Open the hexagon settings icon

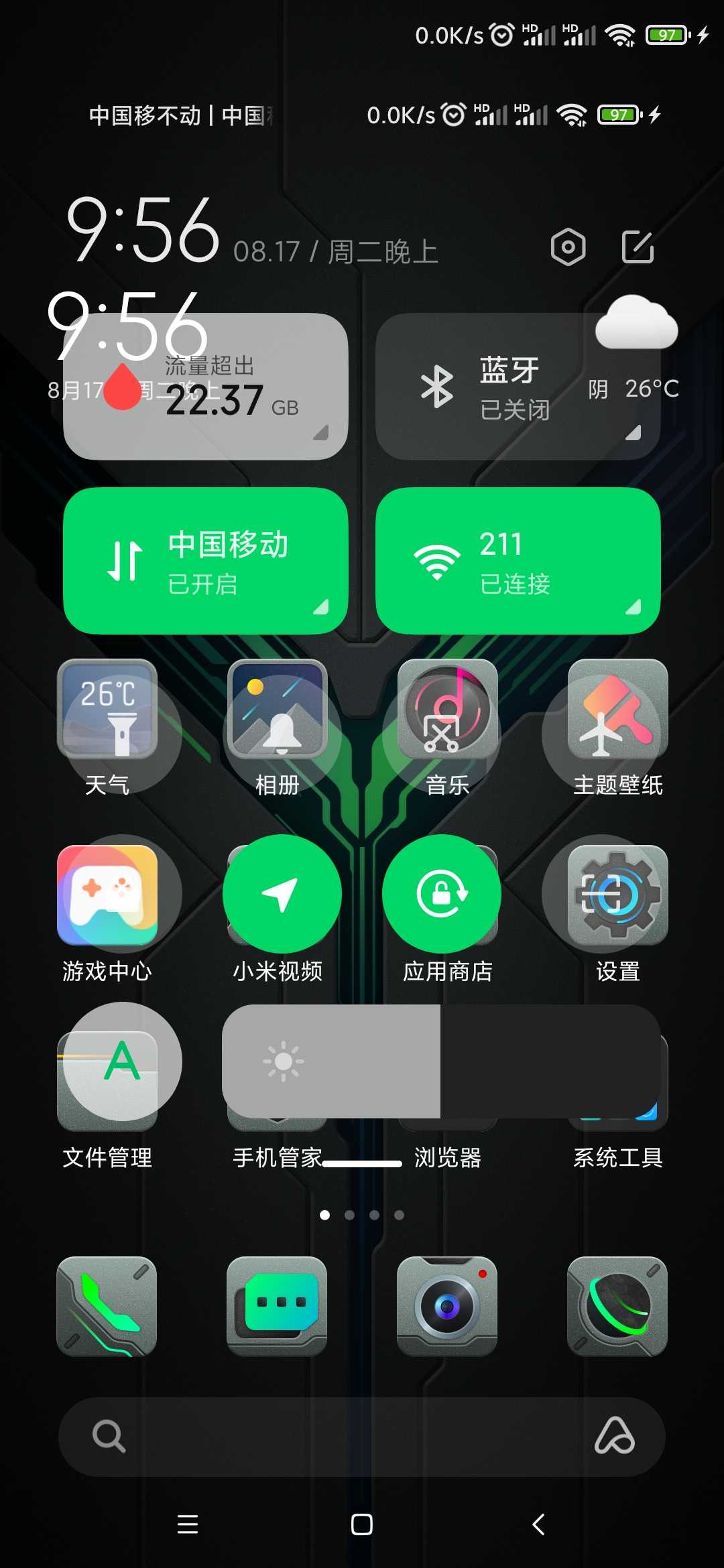coord(568,247)
